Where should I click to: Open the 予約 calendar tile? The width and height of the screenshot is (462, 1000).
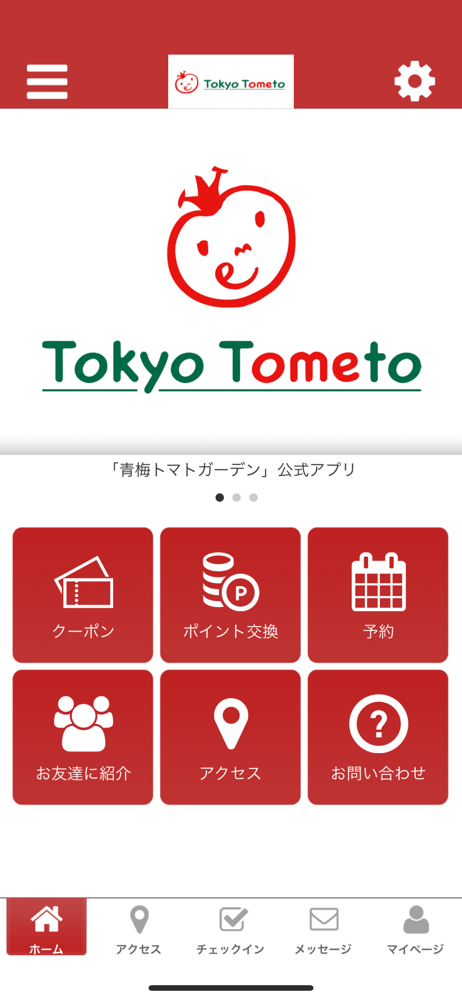pos(378,595)
